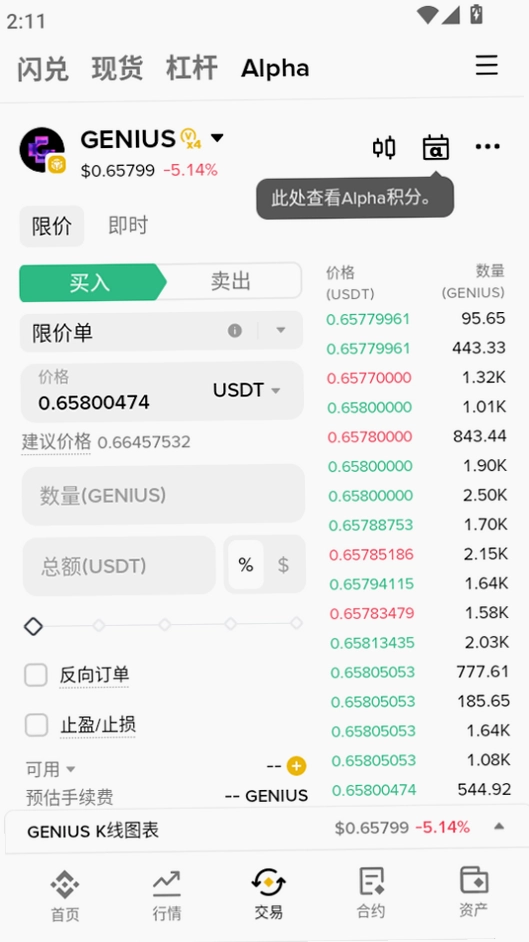Screen dimensions: 529x942
Task: Switch to the 杠杆 tab
Action: point(192,68)
